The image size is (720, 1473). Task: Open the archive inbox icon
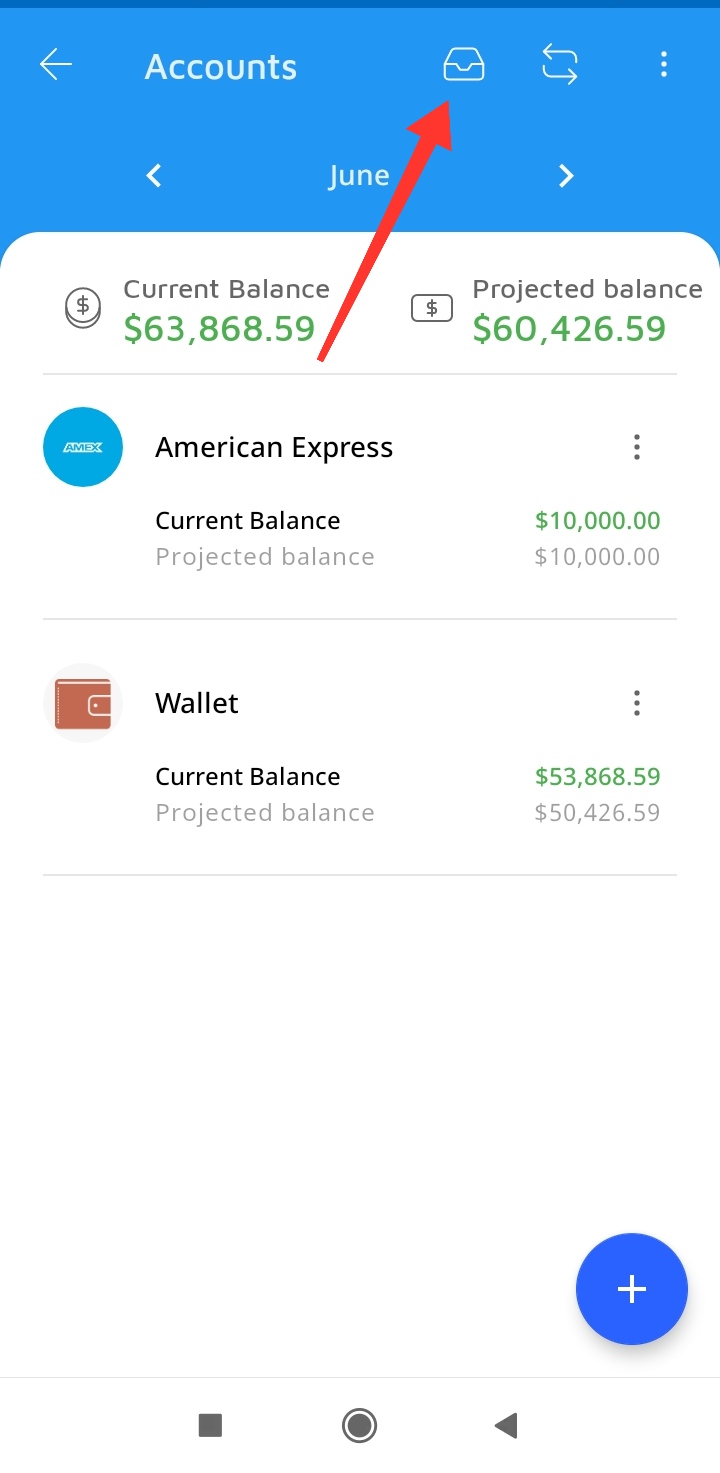pyautogui.click(x=464, y=66)
